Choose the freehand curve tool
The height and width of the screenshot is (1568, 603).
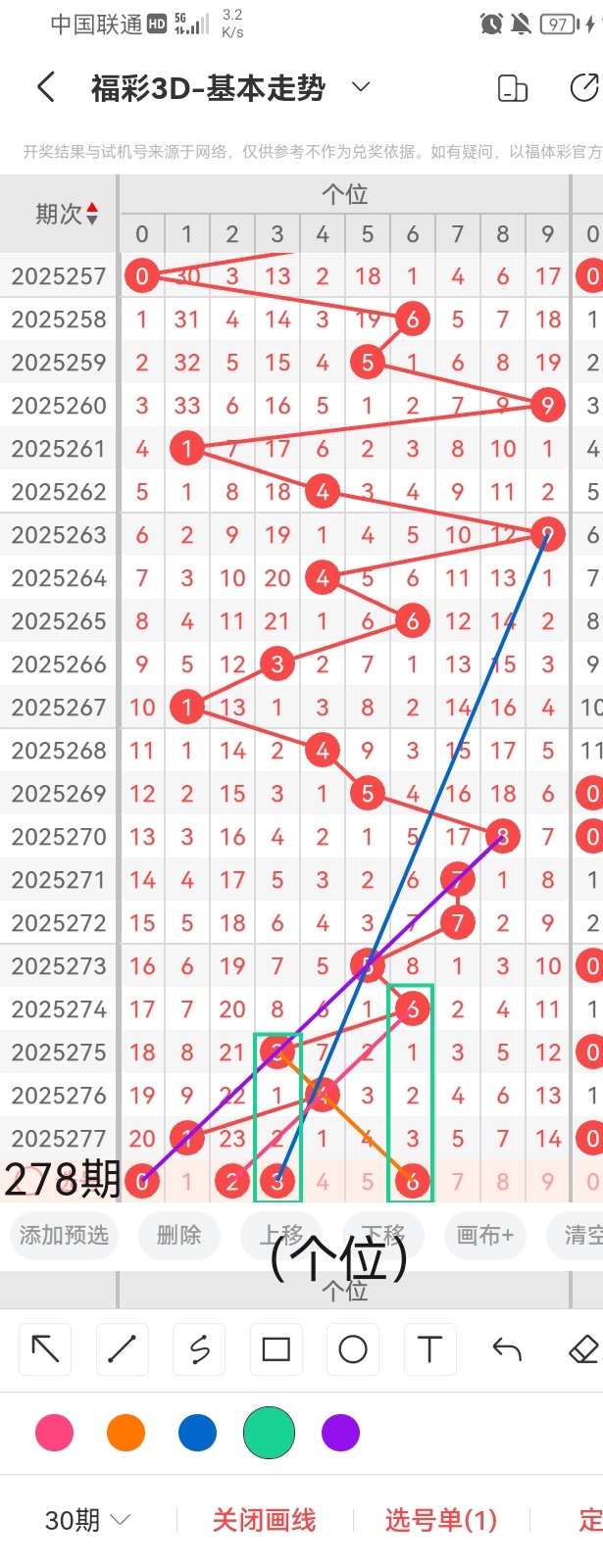click(199, 1349)
